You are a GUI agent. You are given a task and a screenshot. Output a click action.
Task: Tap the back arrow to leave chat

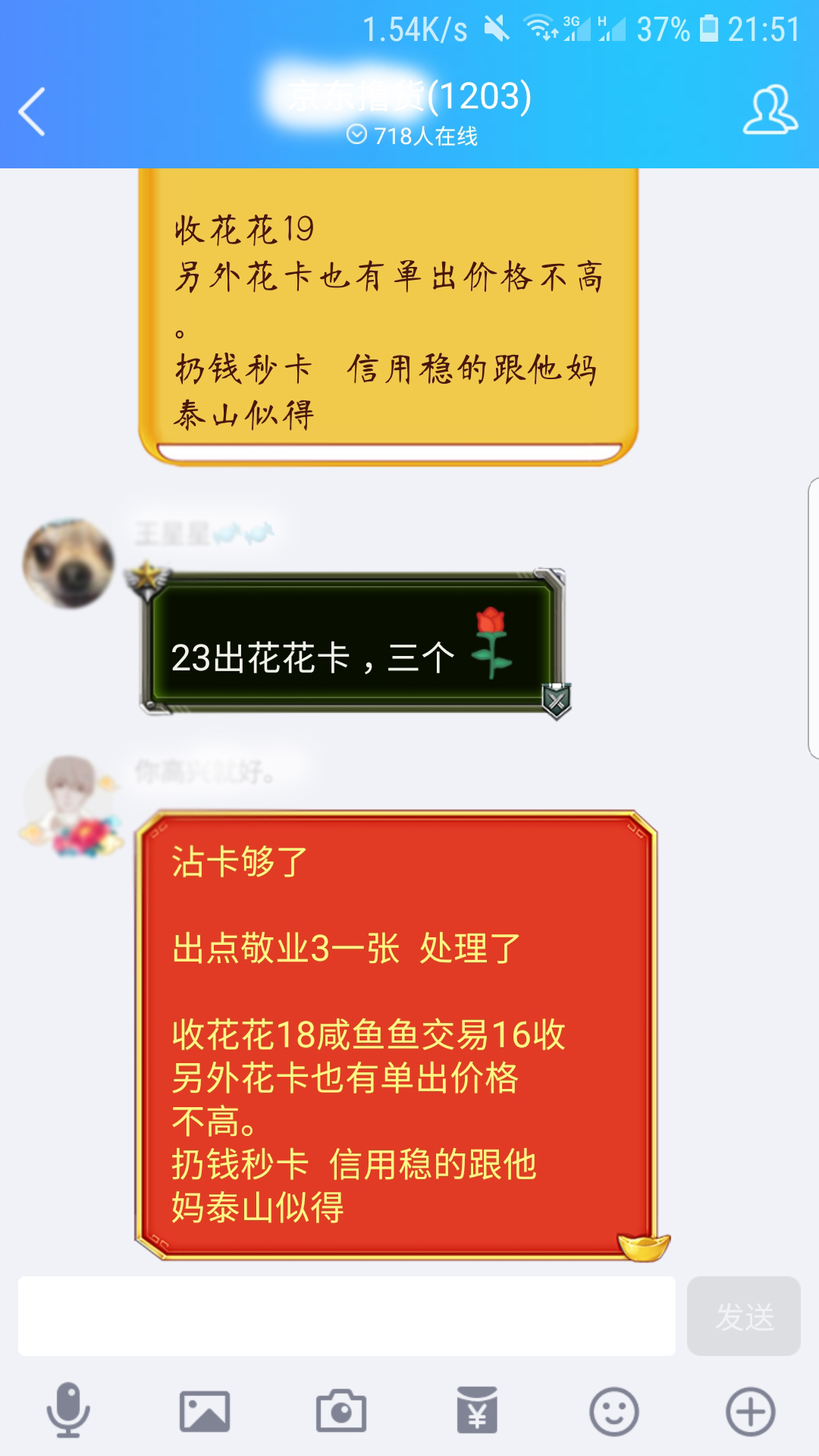[x=32, y=110]
